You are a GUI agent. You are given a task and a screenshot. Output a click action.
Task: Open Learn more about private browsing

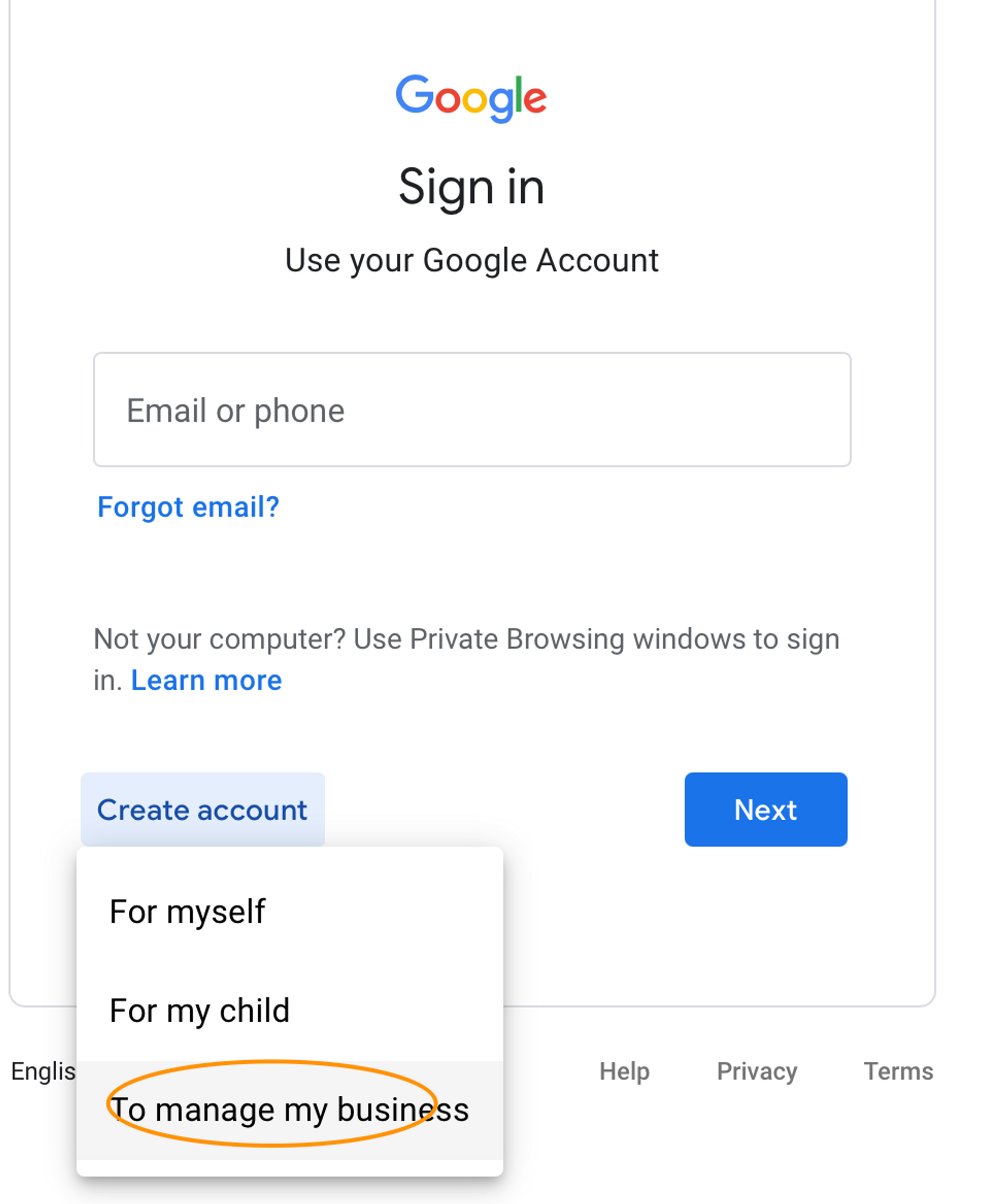tap(206, 680)
